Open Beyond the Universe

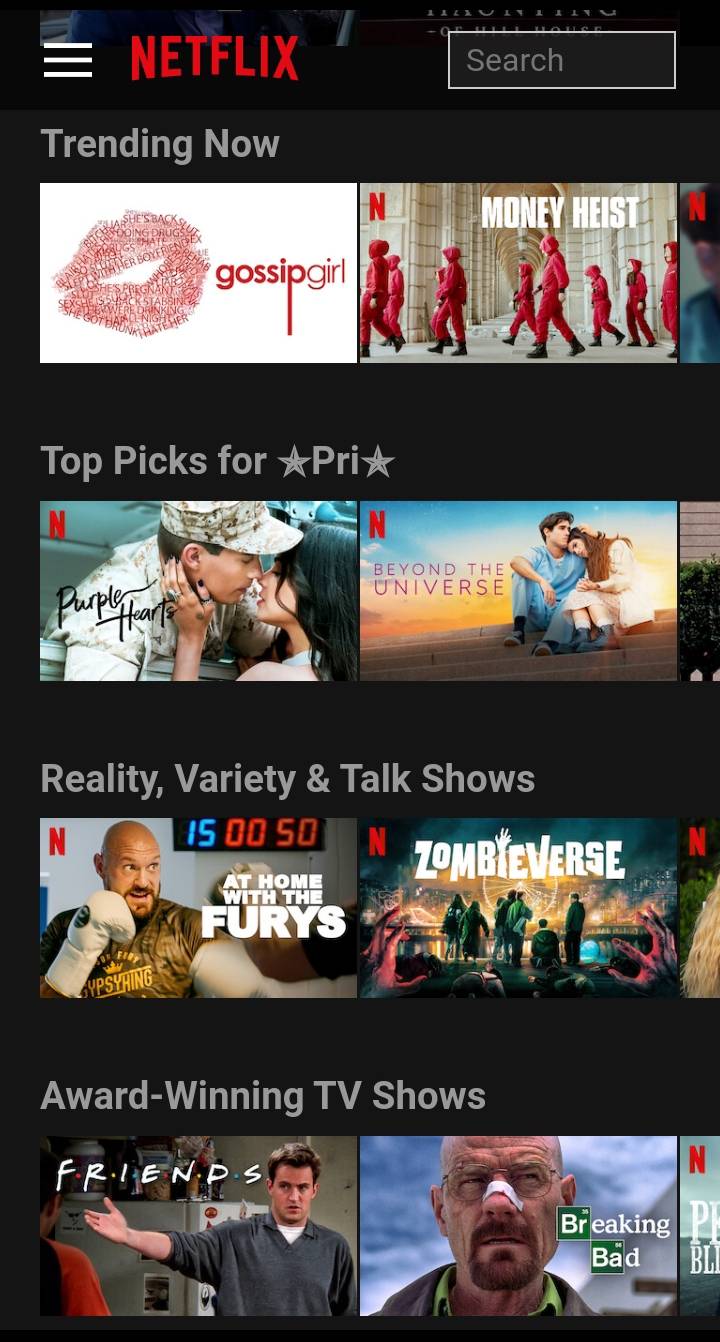518,590
